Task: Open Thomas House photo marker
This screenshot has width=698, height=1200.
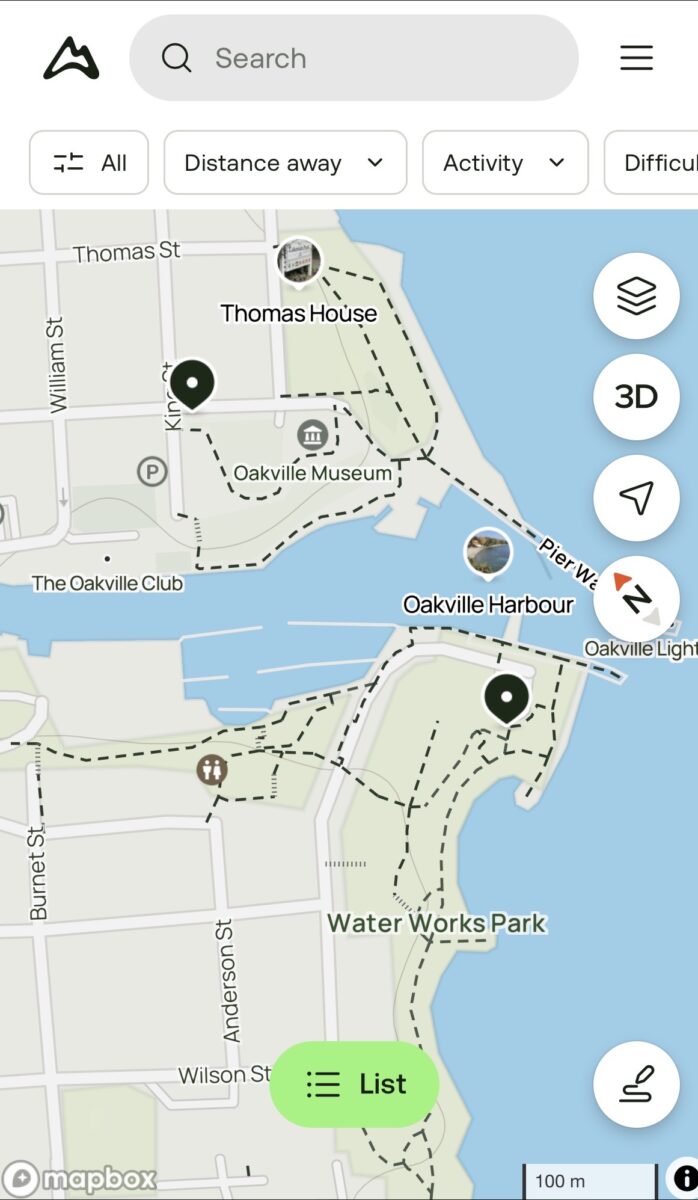Action: coord(299,261)
